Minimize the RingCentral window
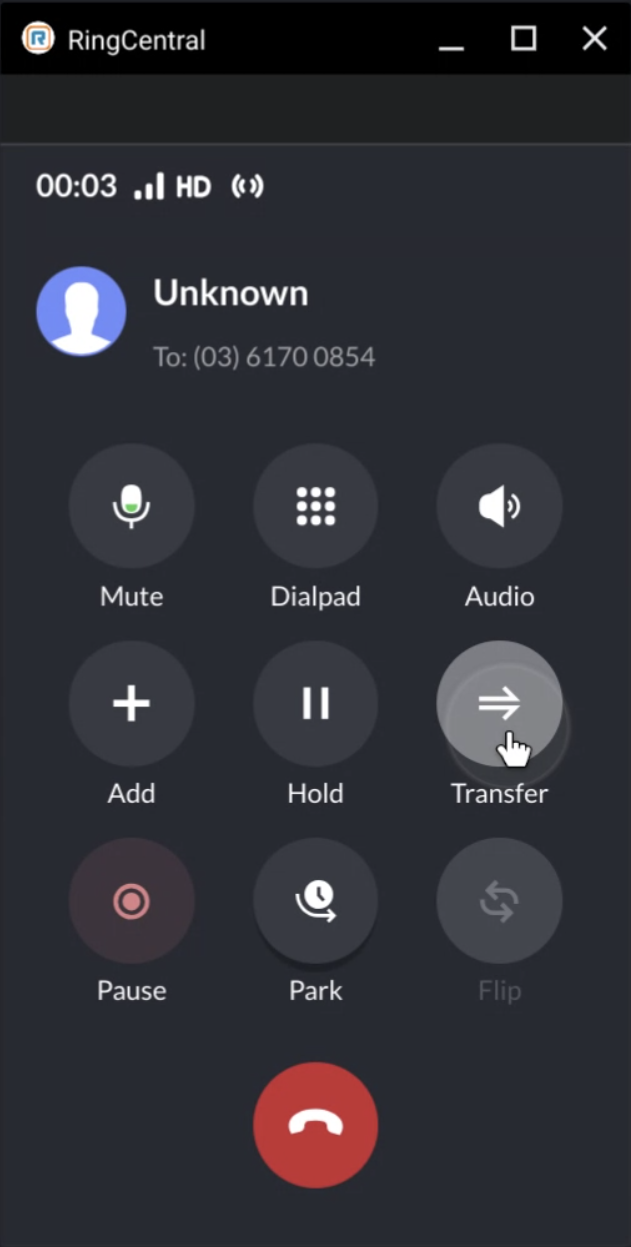The image size is (631, 1247). (451, 40)
